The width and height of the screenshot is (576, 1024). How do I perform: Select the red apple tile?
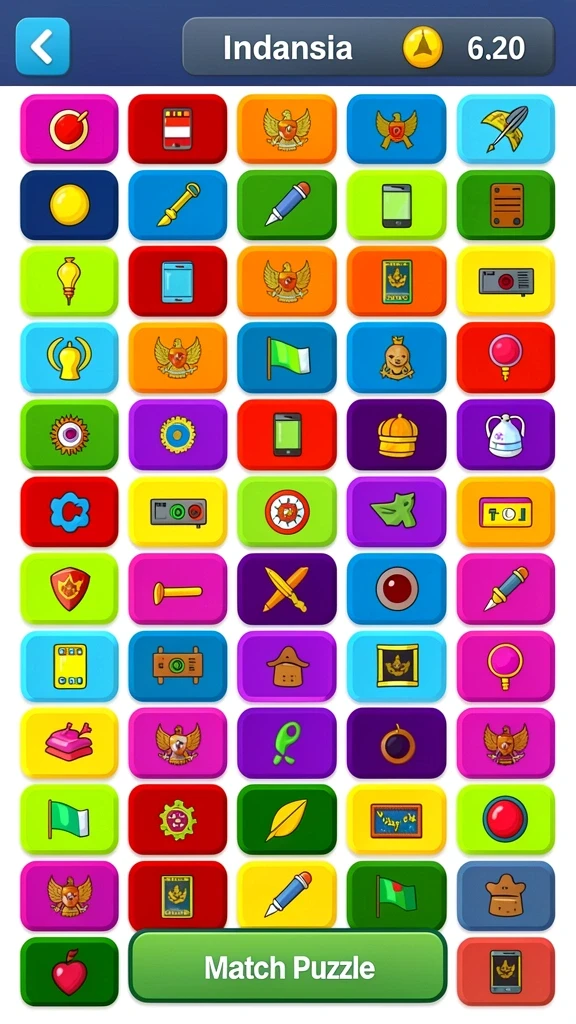click(x=69, y=972)
